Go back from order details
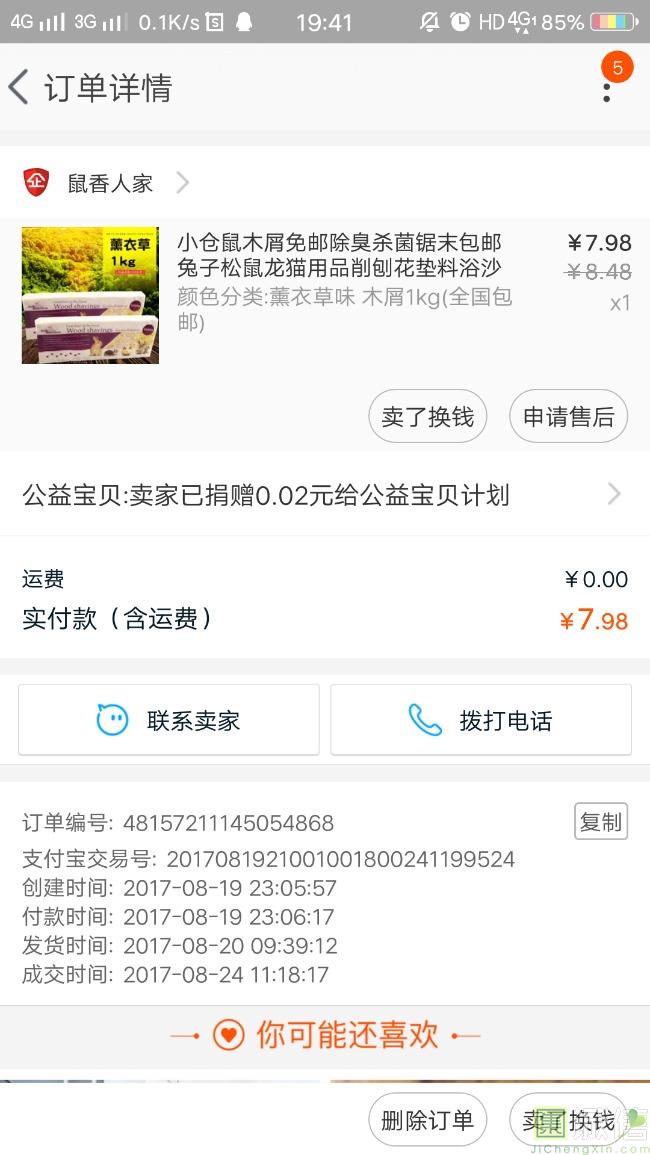Screen dimensions: 650x1155 pos(20,88)
